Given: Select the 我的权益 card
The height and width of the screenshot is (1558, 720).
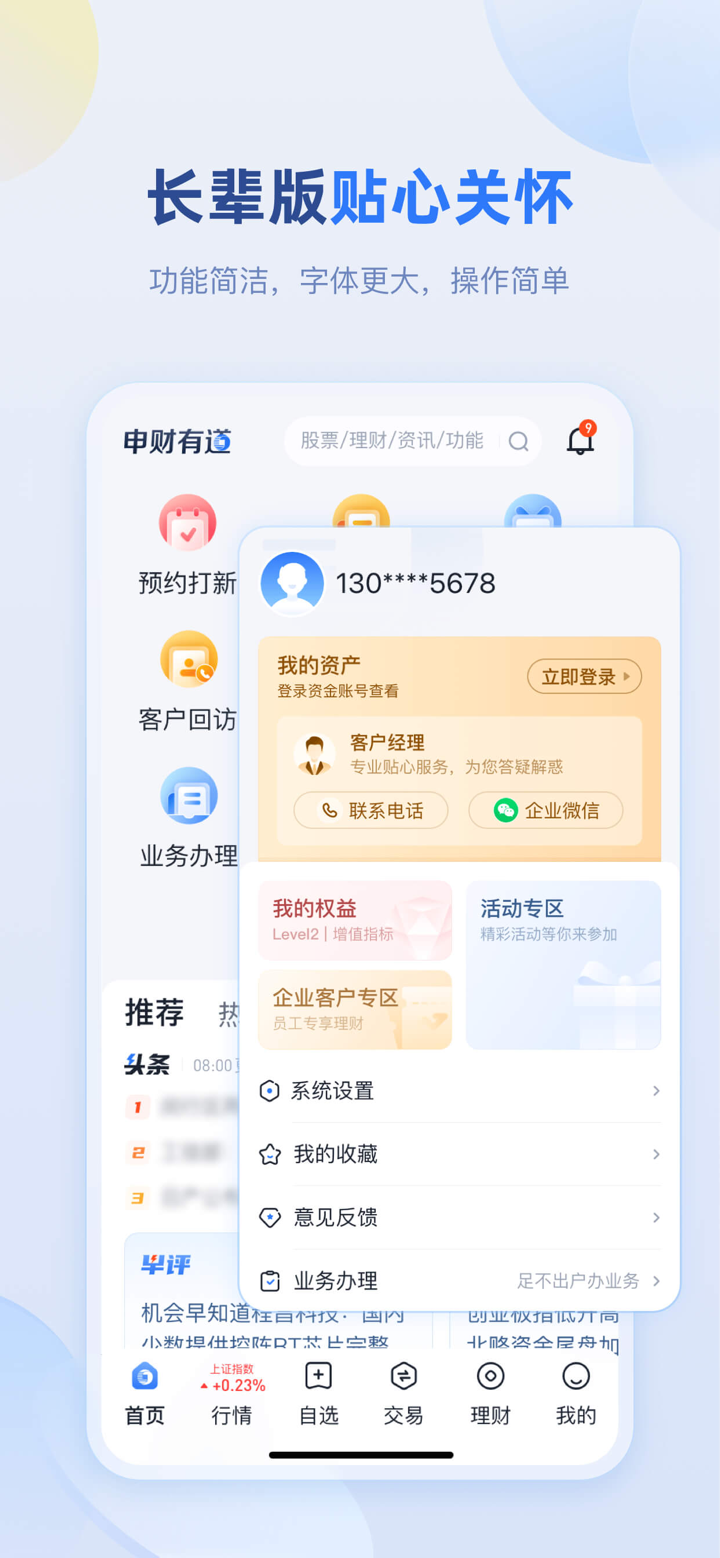Looking at the screenshot, I should [x=355, y=920].
